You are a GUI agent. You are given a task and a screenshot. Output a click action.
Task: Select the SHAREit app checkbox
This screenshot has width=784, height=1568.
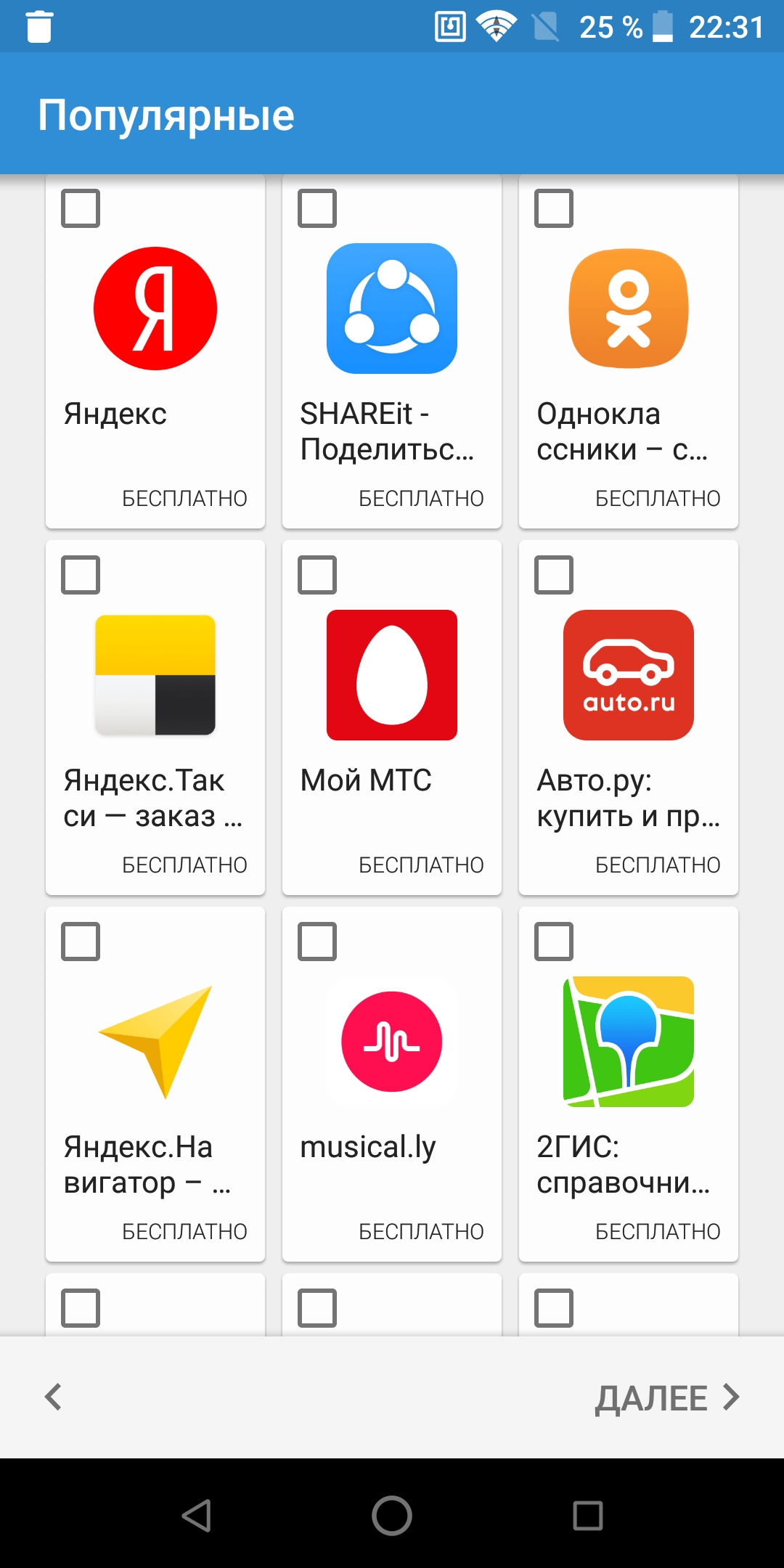pyautogui.click(x=317, y=208)
